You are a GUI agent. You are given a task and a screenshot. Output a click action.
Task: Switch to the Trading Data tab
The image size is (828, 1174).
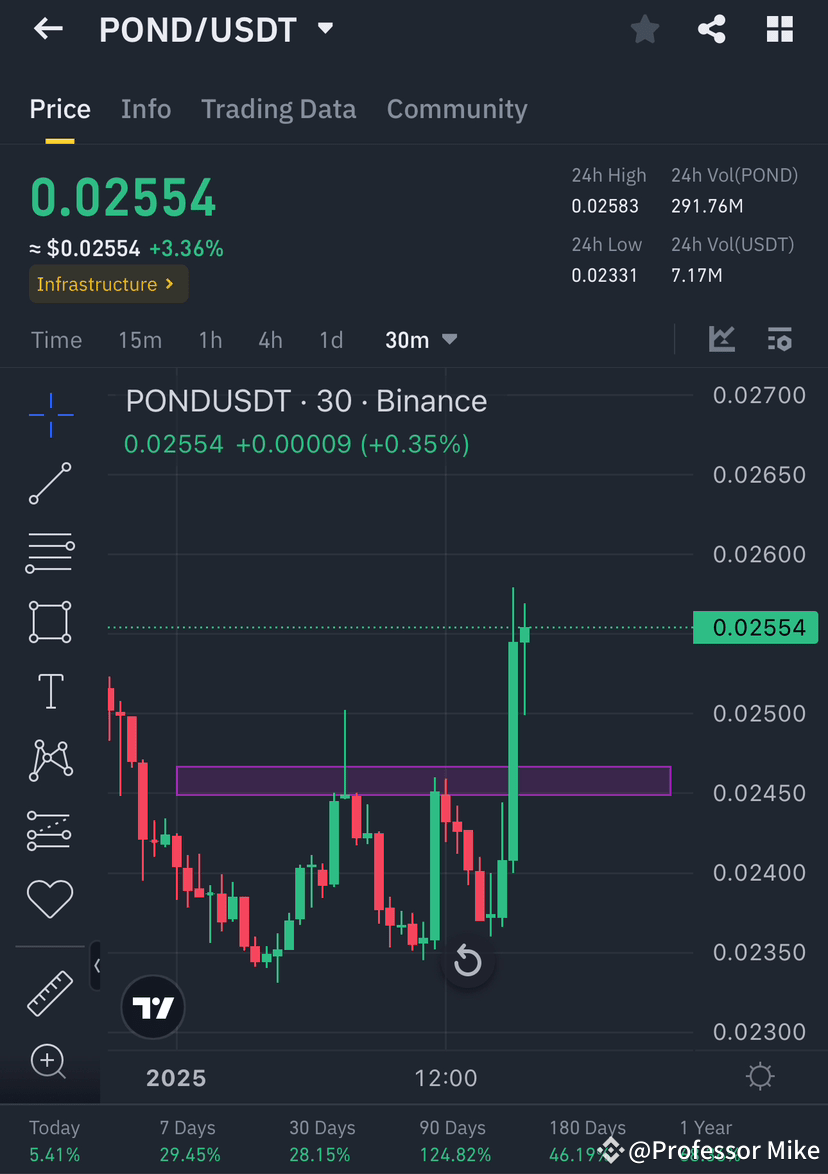278,108
